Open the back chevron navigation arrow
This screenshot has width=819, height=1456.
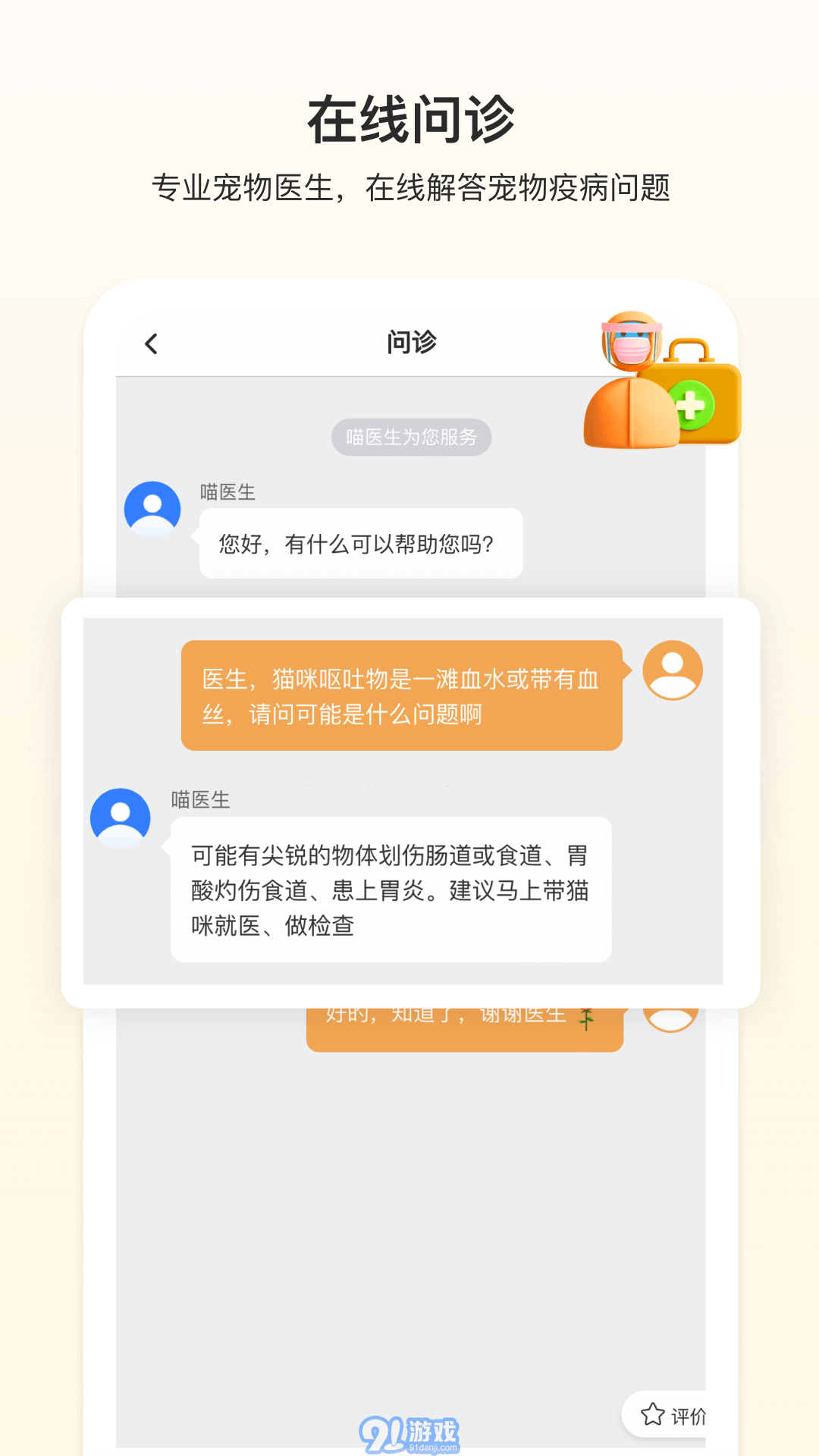[150, 343]
